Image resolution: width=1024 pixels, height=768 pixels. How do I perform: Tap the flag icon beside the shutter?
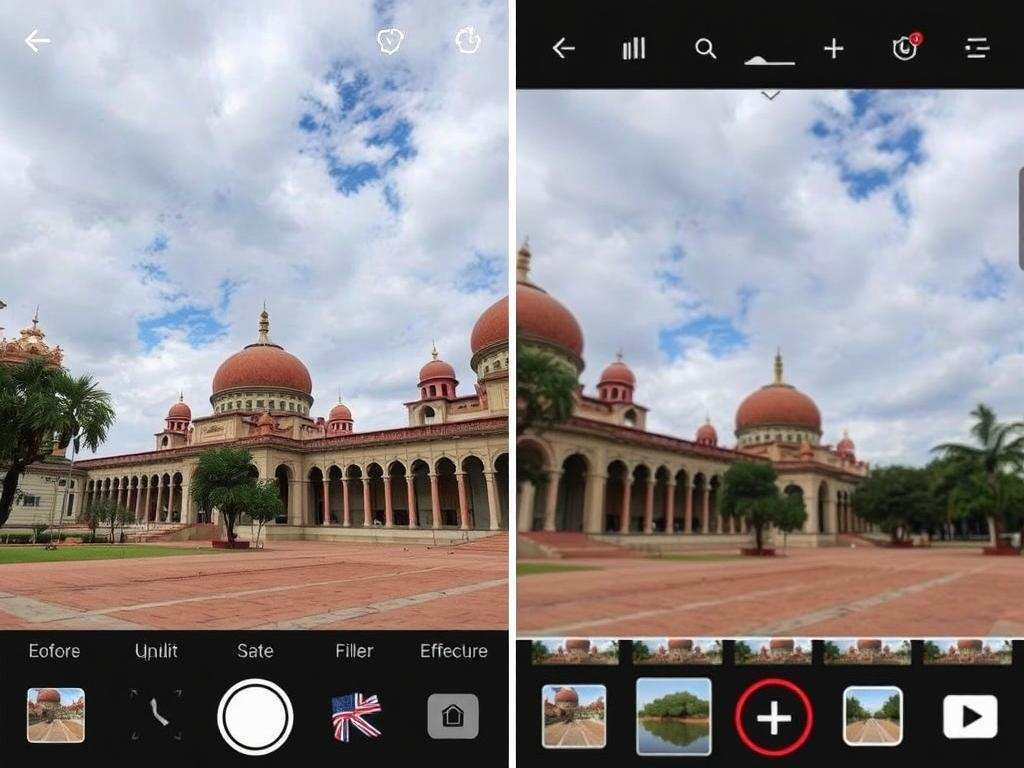click(356, 717)
